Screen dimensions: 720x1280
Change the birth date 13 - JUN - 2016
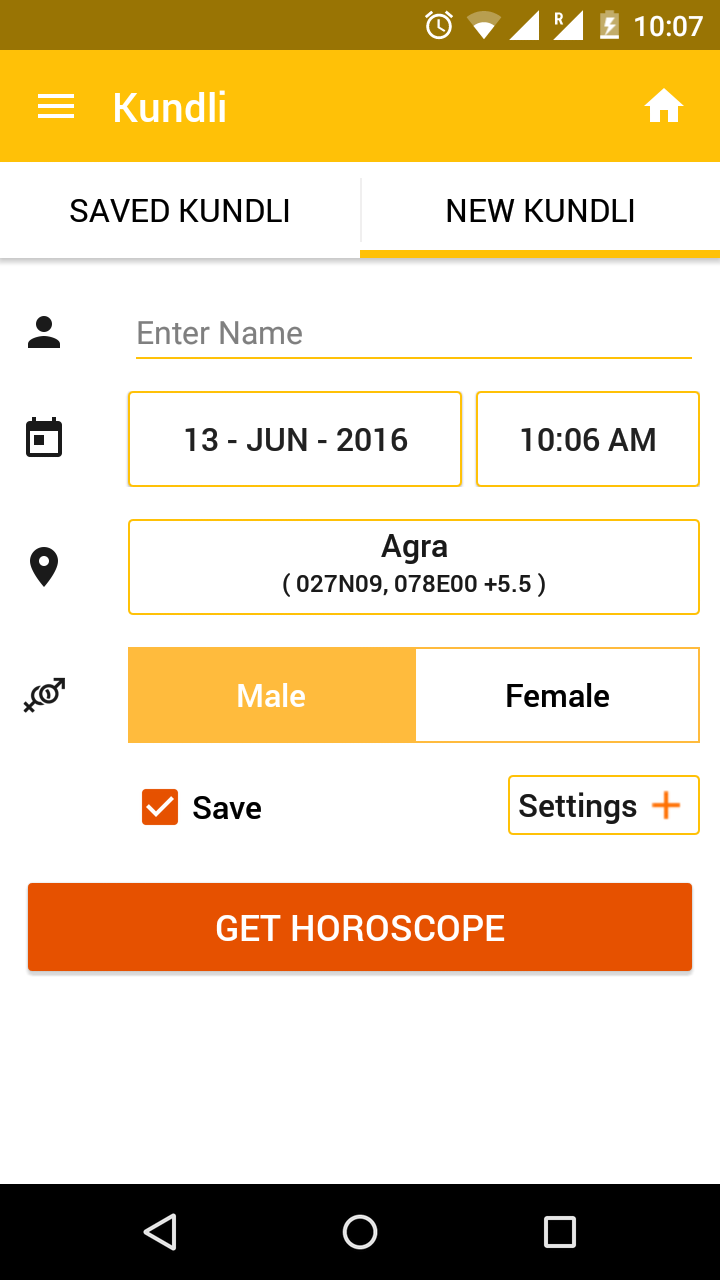pos(295,440)
